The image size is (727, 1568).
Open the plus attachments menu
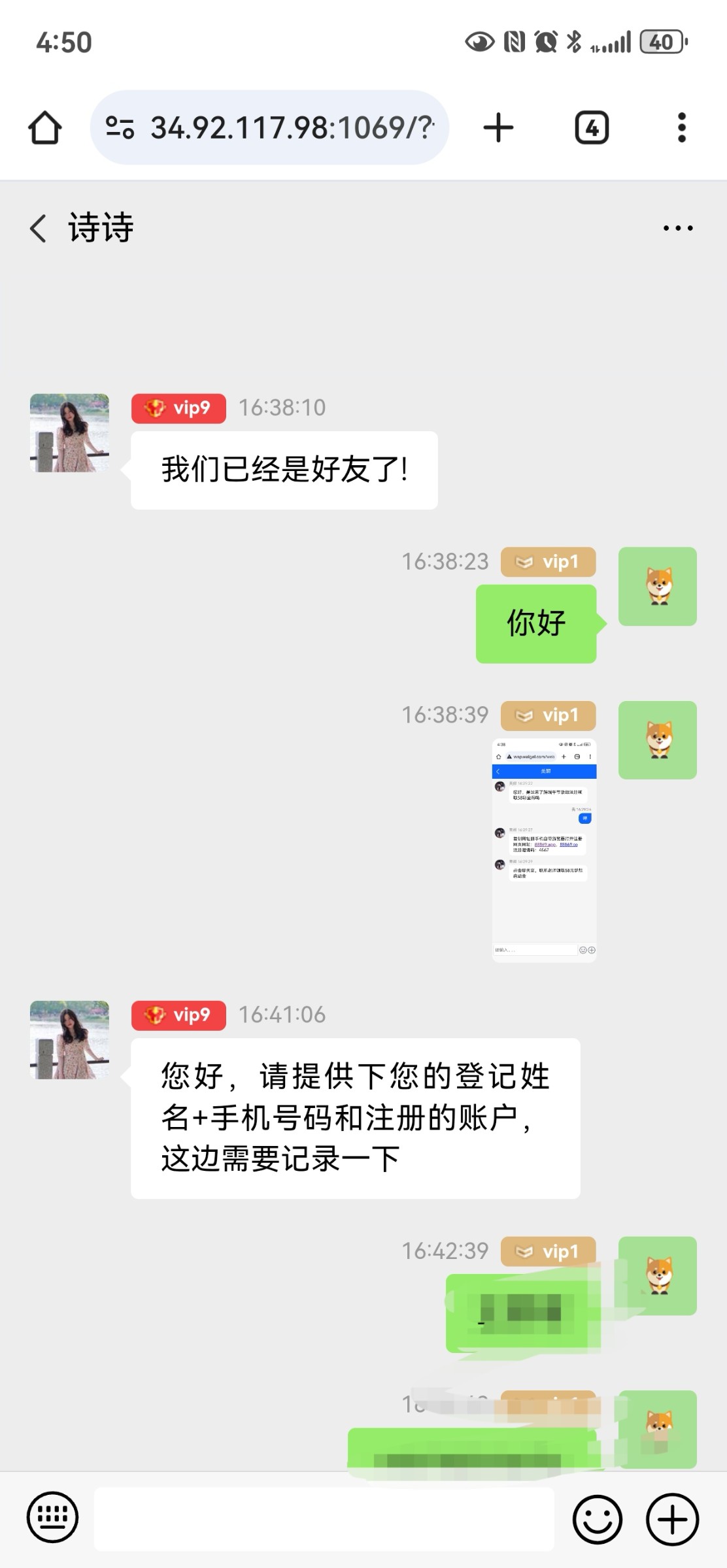pyautogui.click(x=672, y=1519)
